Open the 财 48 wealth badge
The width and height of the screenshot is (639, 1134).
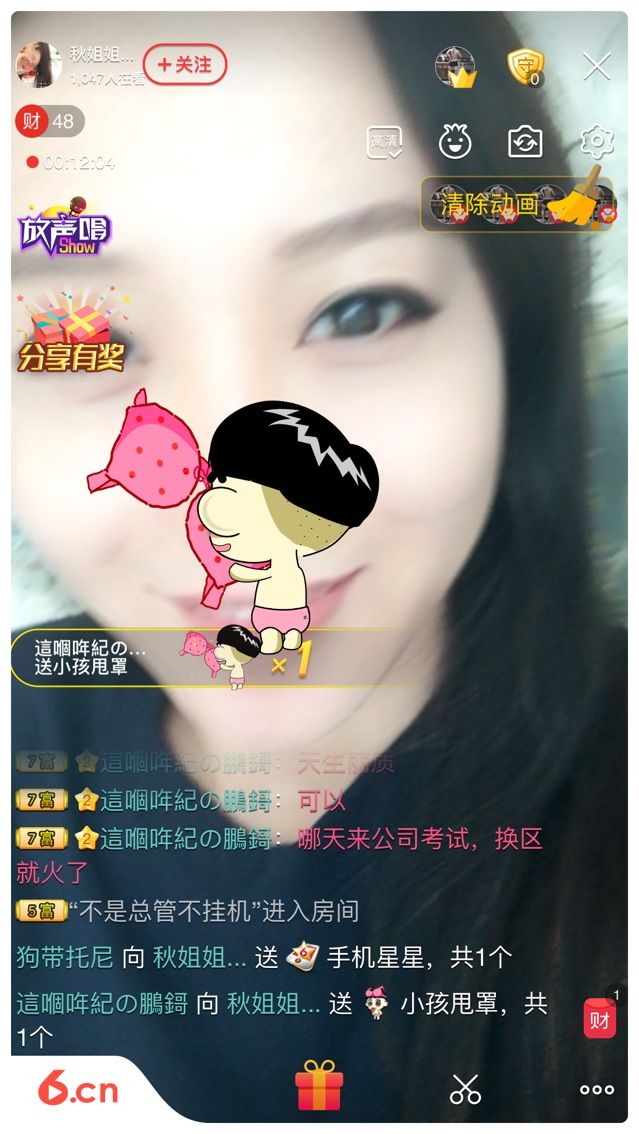click(49, 122)
